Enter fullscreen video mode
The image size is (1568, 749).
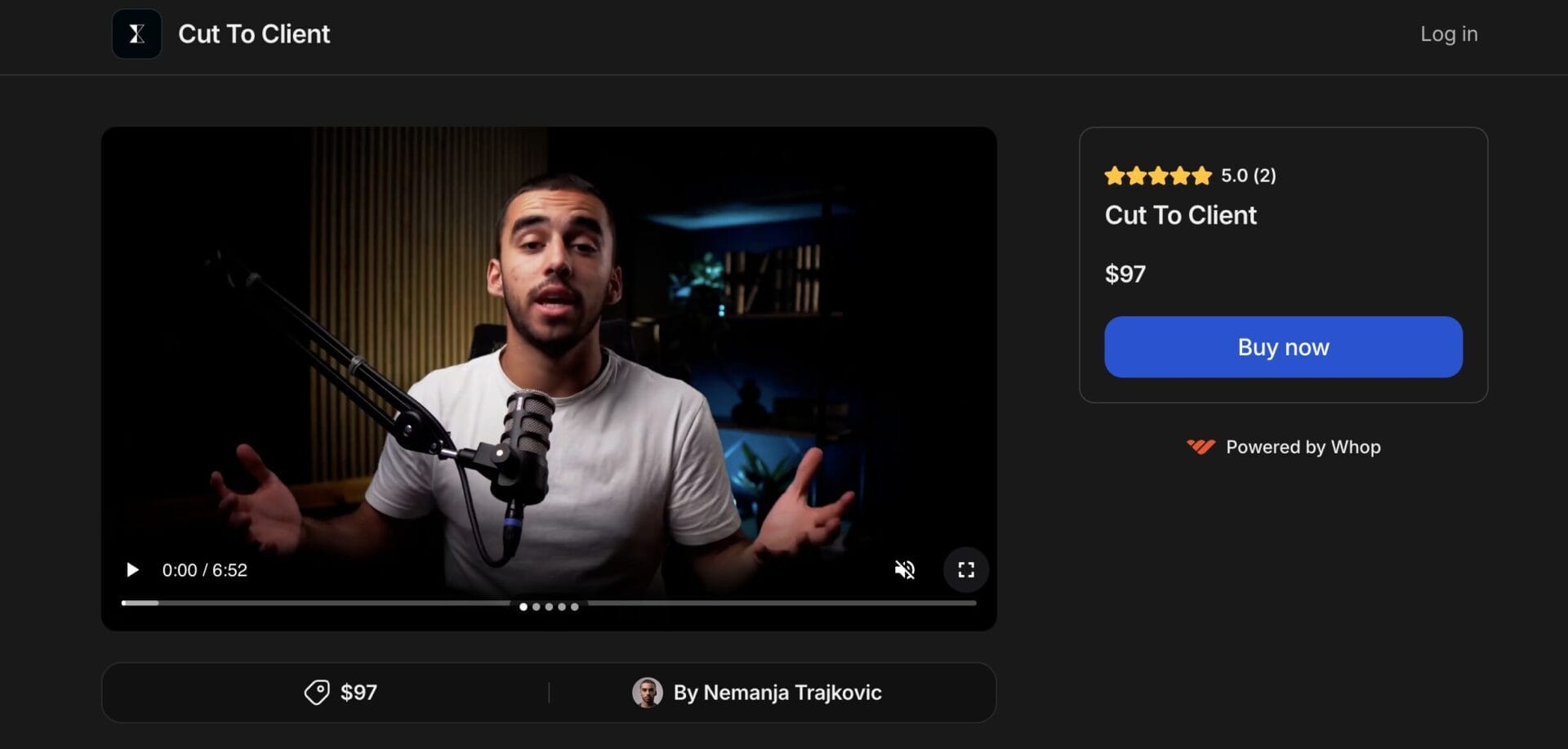point(966,569)
